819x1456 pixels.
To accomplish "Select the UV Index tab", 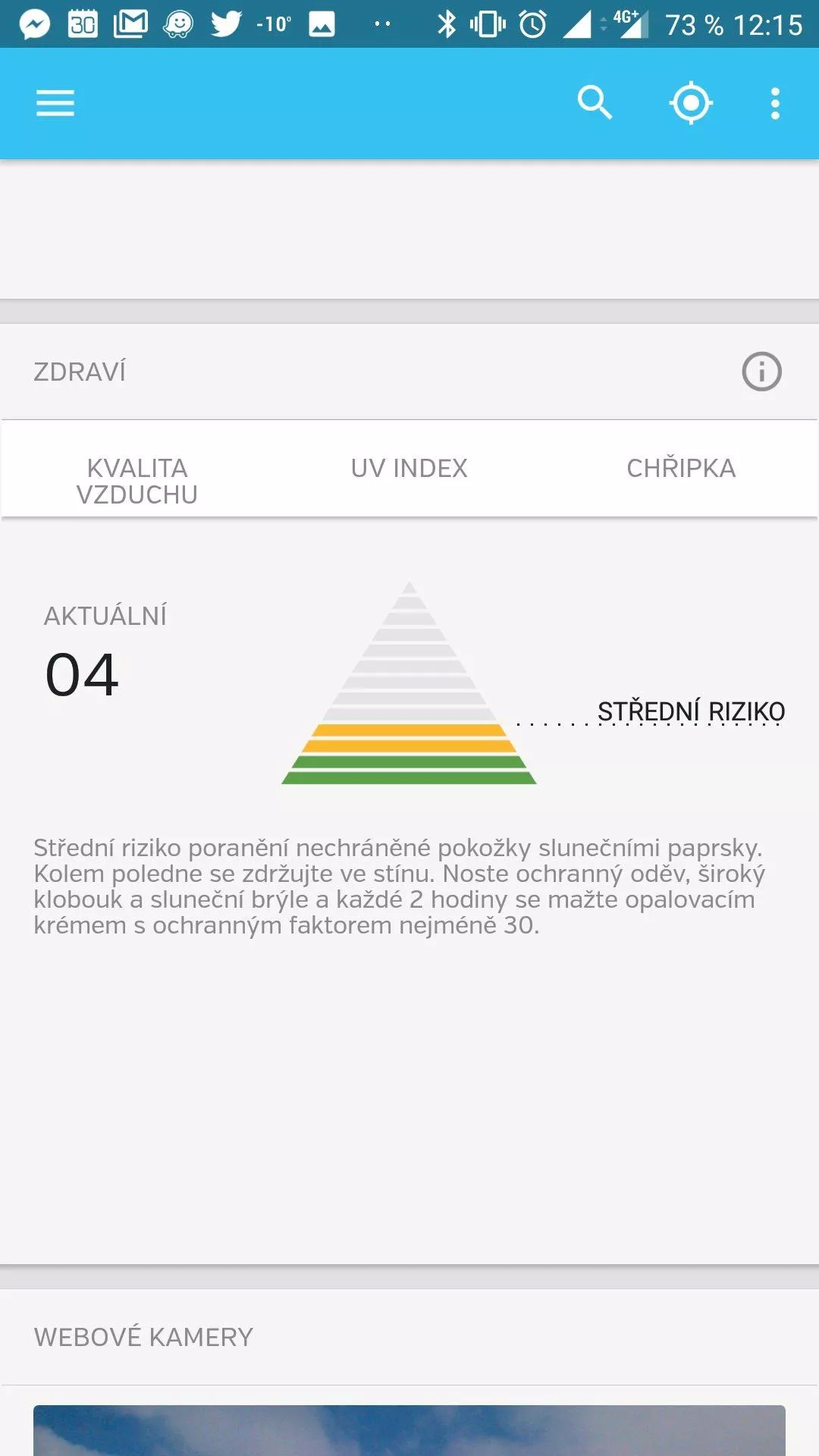I will pyautogui.click(x=409, y=469).
